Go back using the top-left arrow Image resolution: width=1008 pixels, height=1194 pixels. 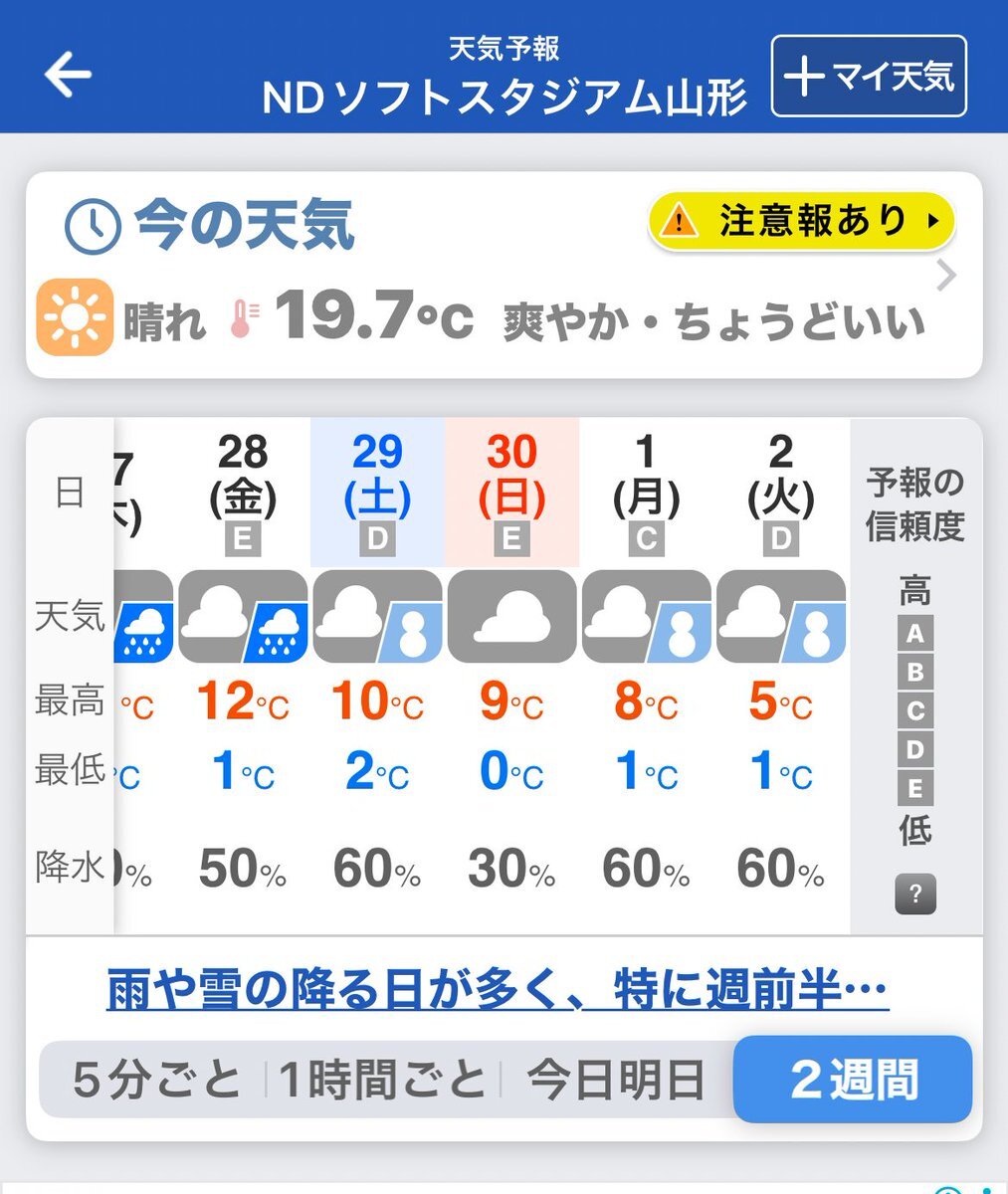pyautogui.click(x=68, y=75)
